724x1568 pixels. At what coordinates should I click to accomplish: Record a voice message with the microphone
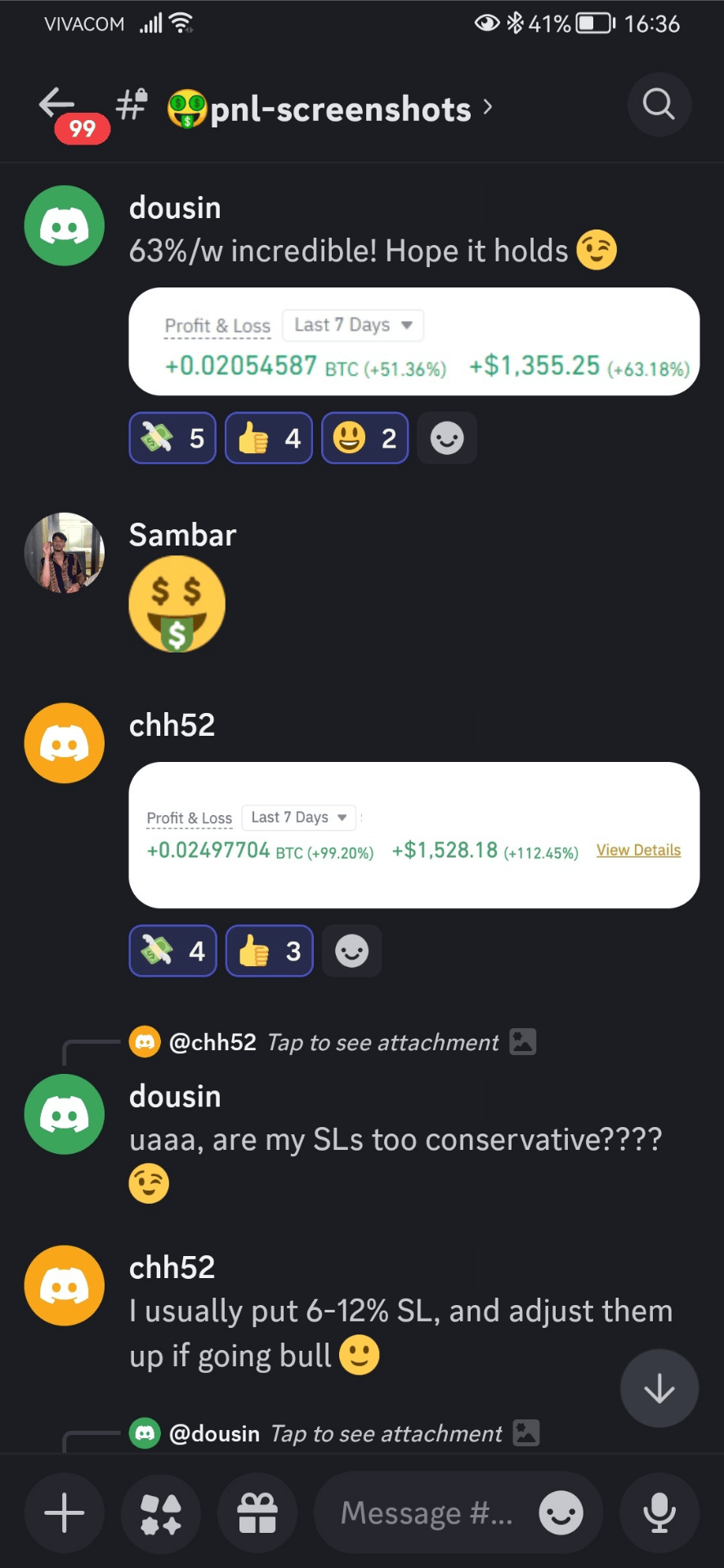click(659, 1513)
